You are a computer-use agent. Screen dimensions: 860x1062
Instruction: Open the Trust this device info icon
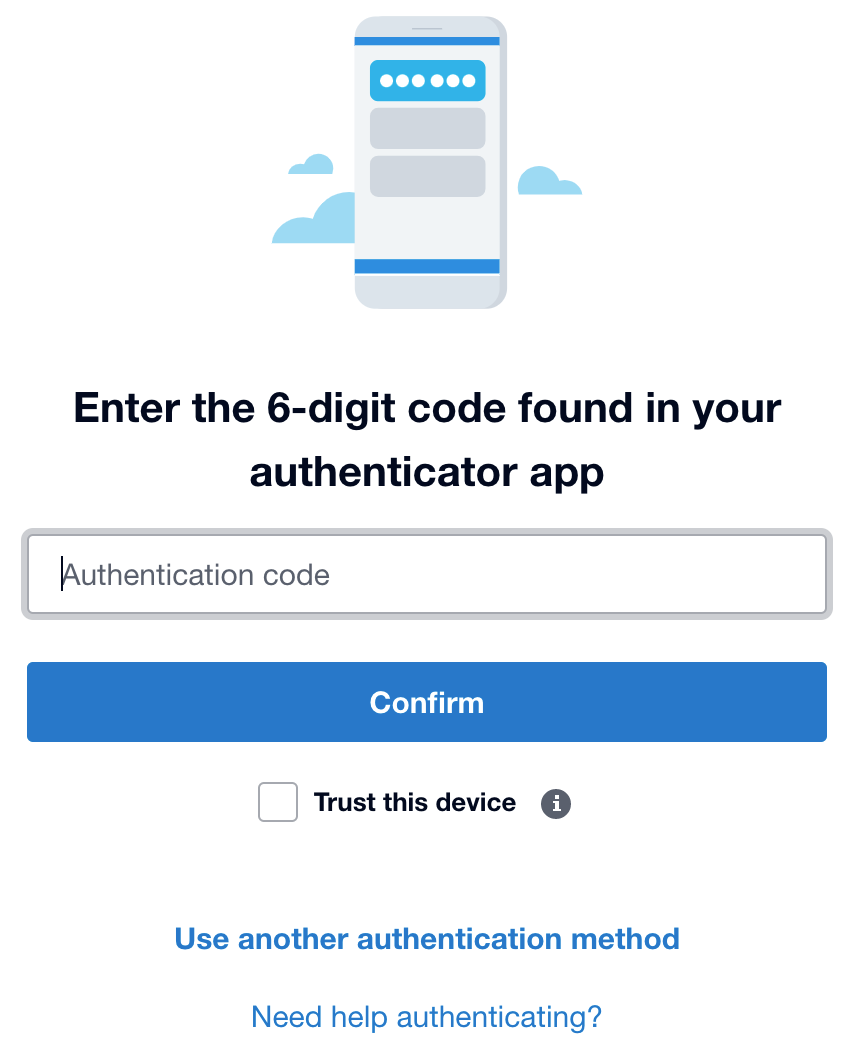point(556,803)
